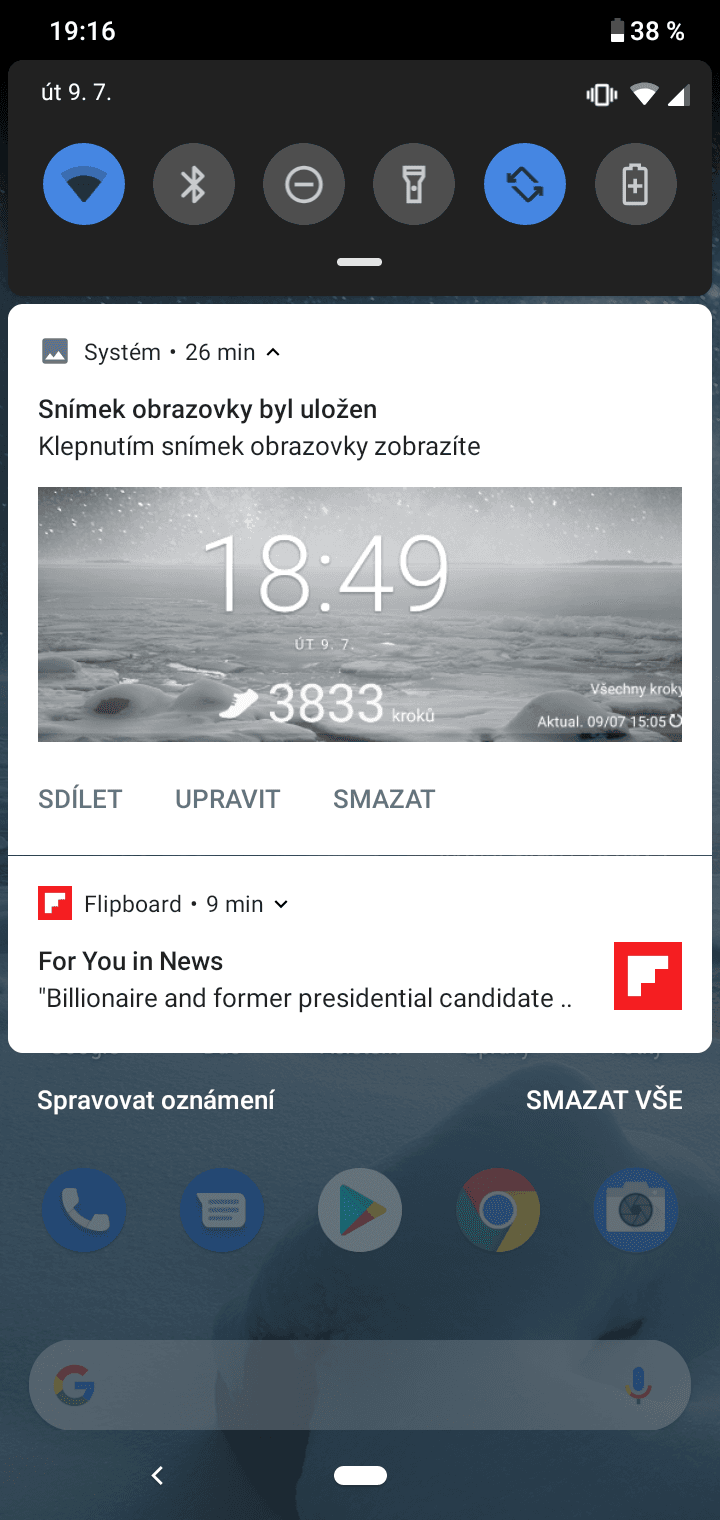This screenshot has width=720, height=1520.
Task: Turn off the Wi-Fi quick toggle
Action: tap(84, 186)
